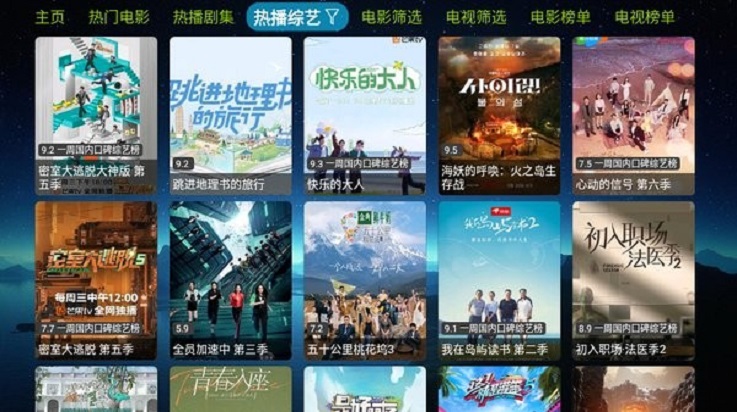Switch to 电影筛选 tab
Screen dimensions: 737x412
(391, 17)
